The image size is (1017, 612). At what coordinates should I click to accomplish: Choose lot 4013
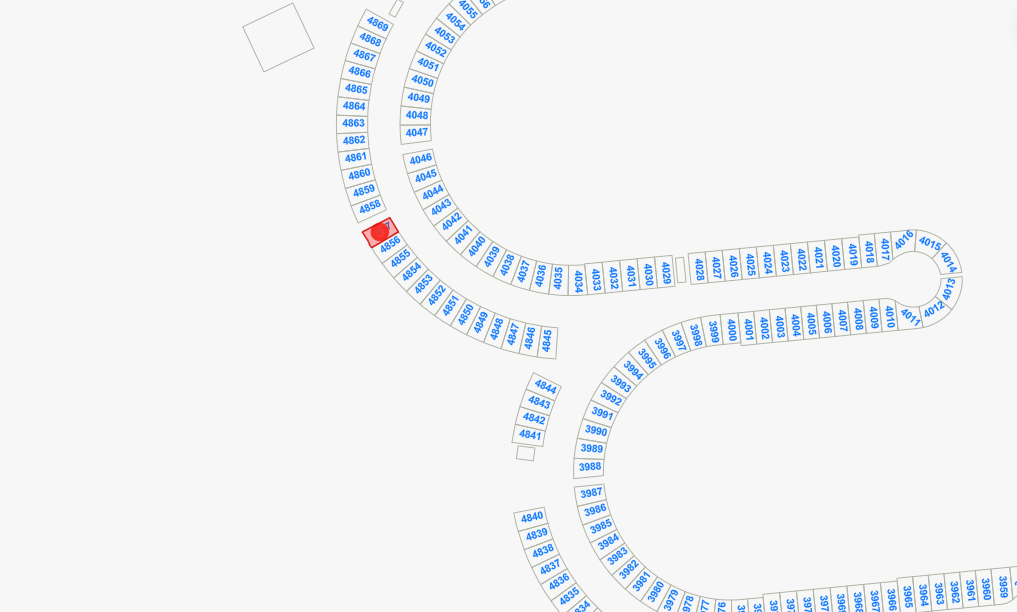pos(949,288)
